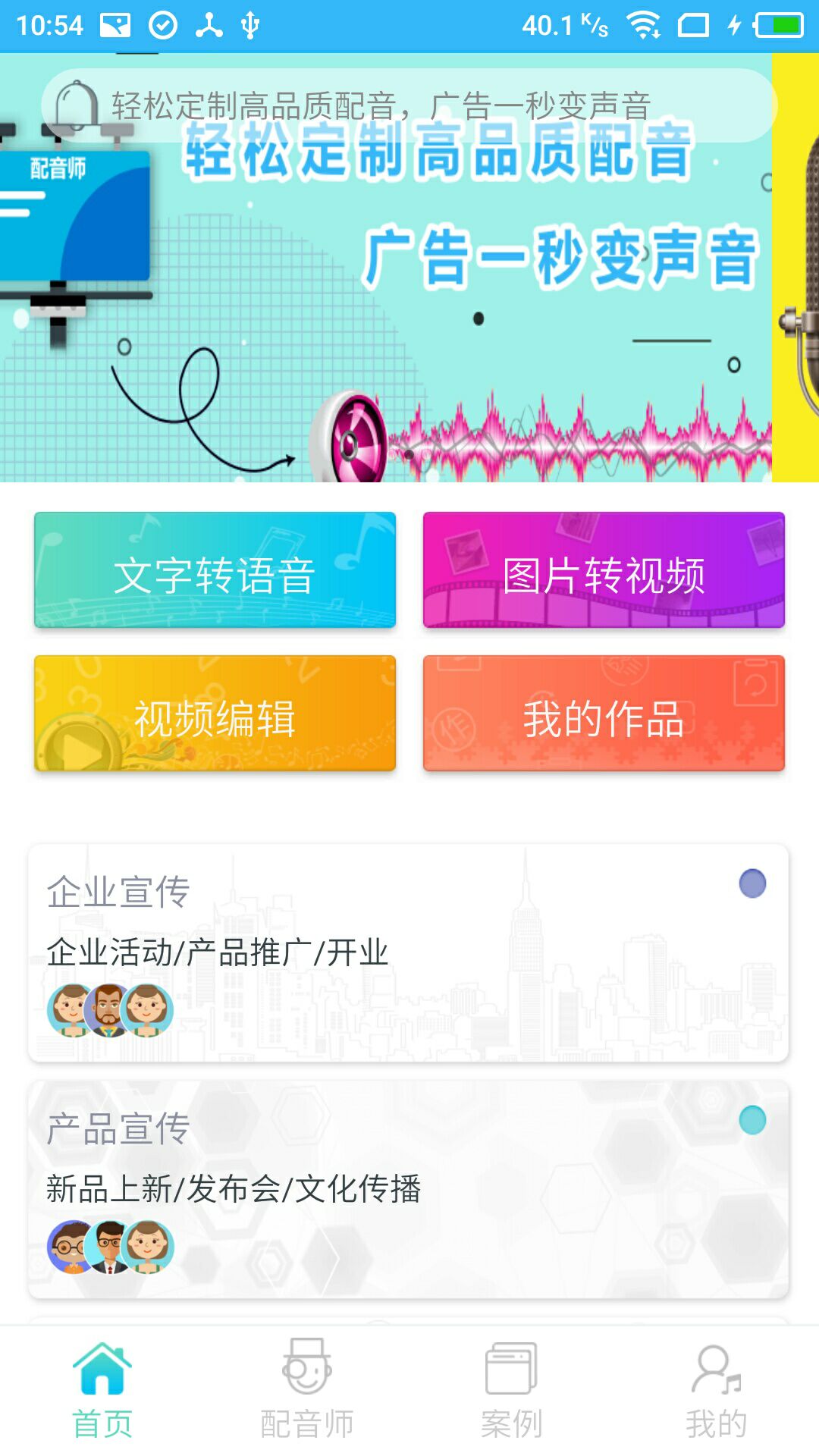Tap the Wi-Fi icon in the status bar
819x1456 pixels.
pos(645,23)
